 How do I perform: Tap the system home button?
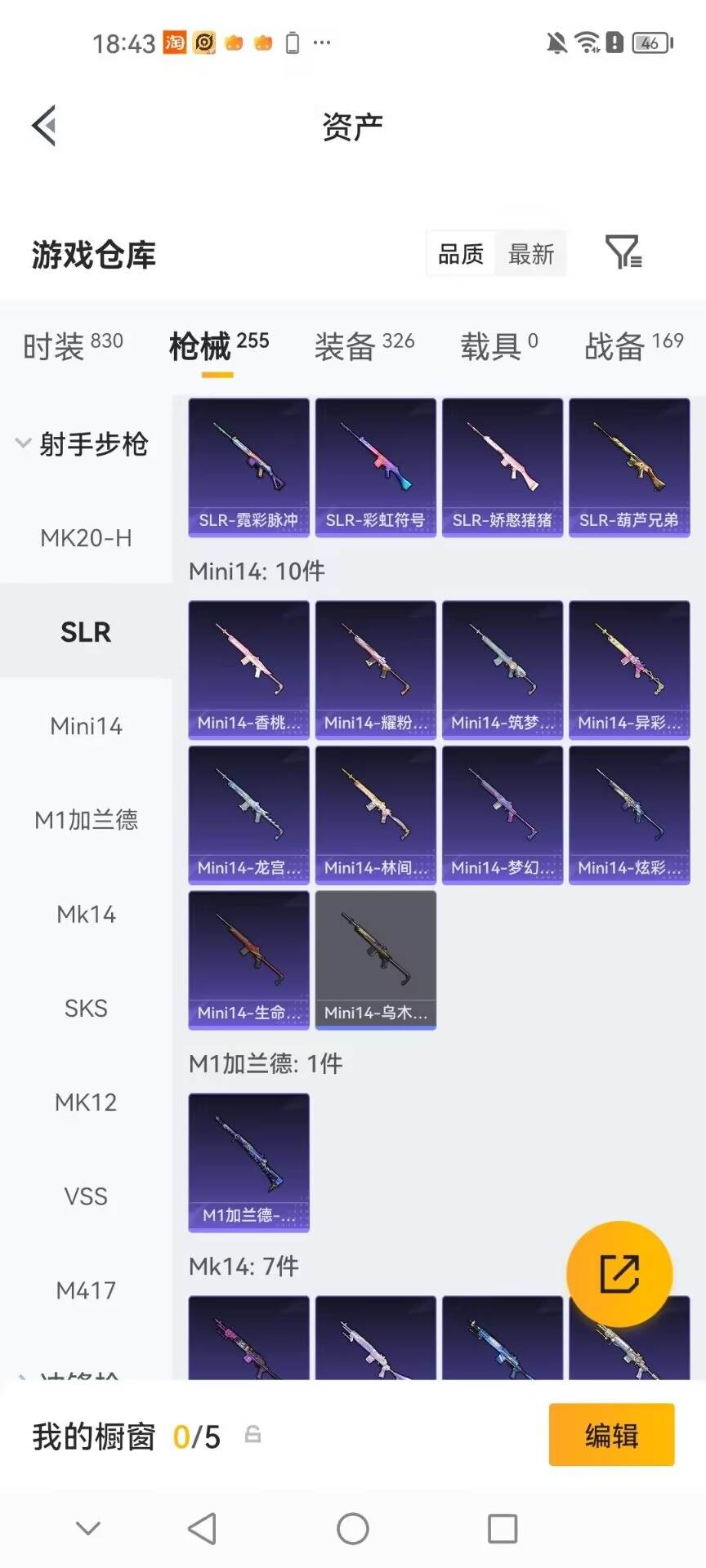point(353,1528)
